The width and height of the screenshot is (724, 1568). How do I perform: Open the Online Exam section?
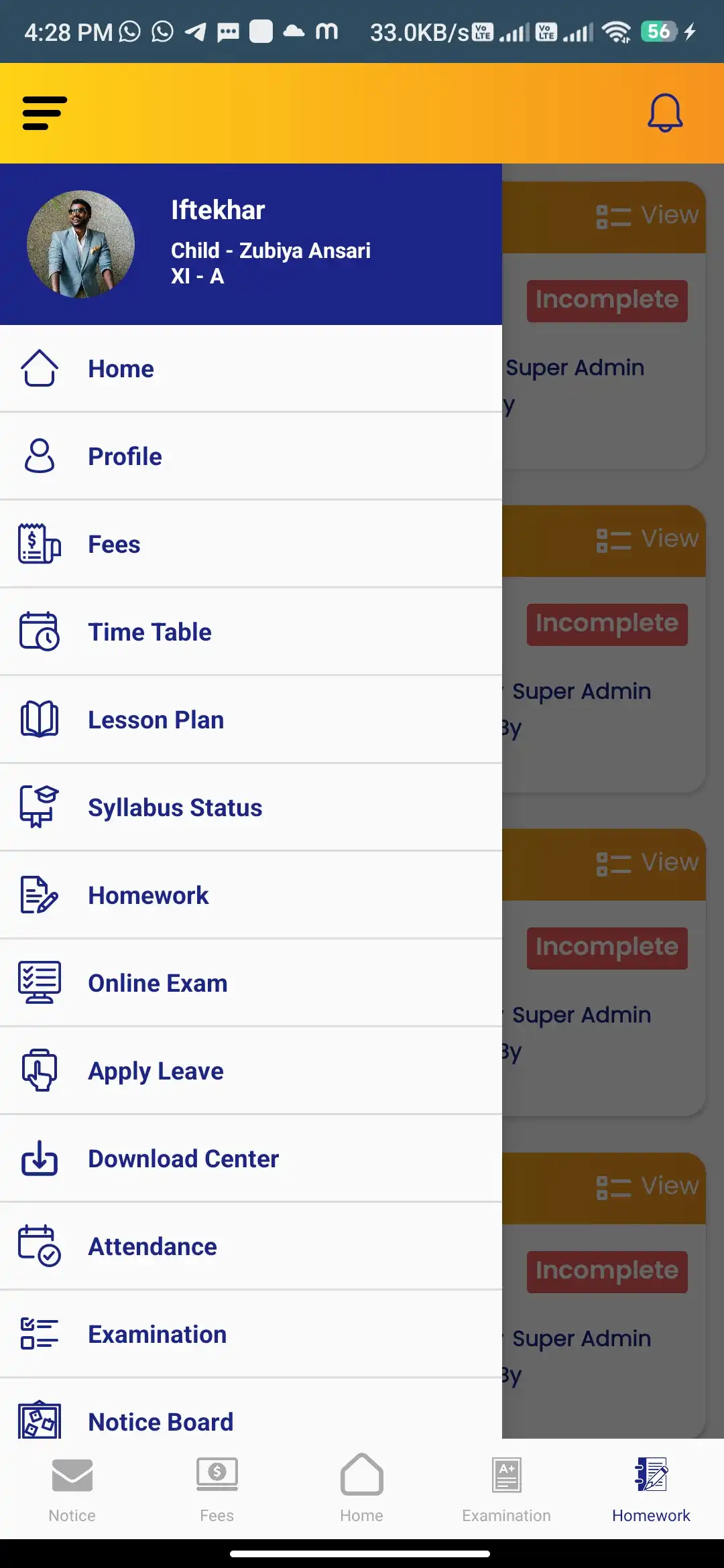coord(157,983)
